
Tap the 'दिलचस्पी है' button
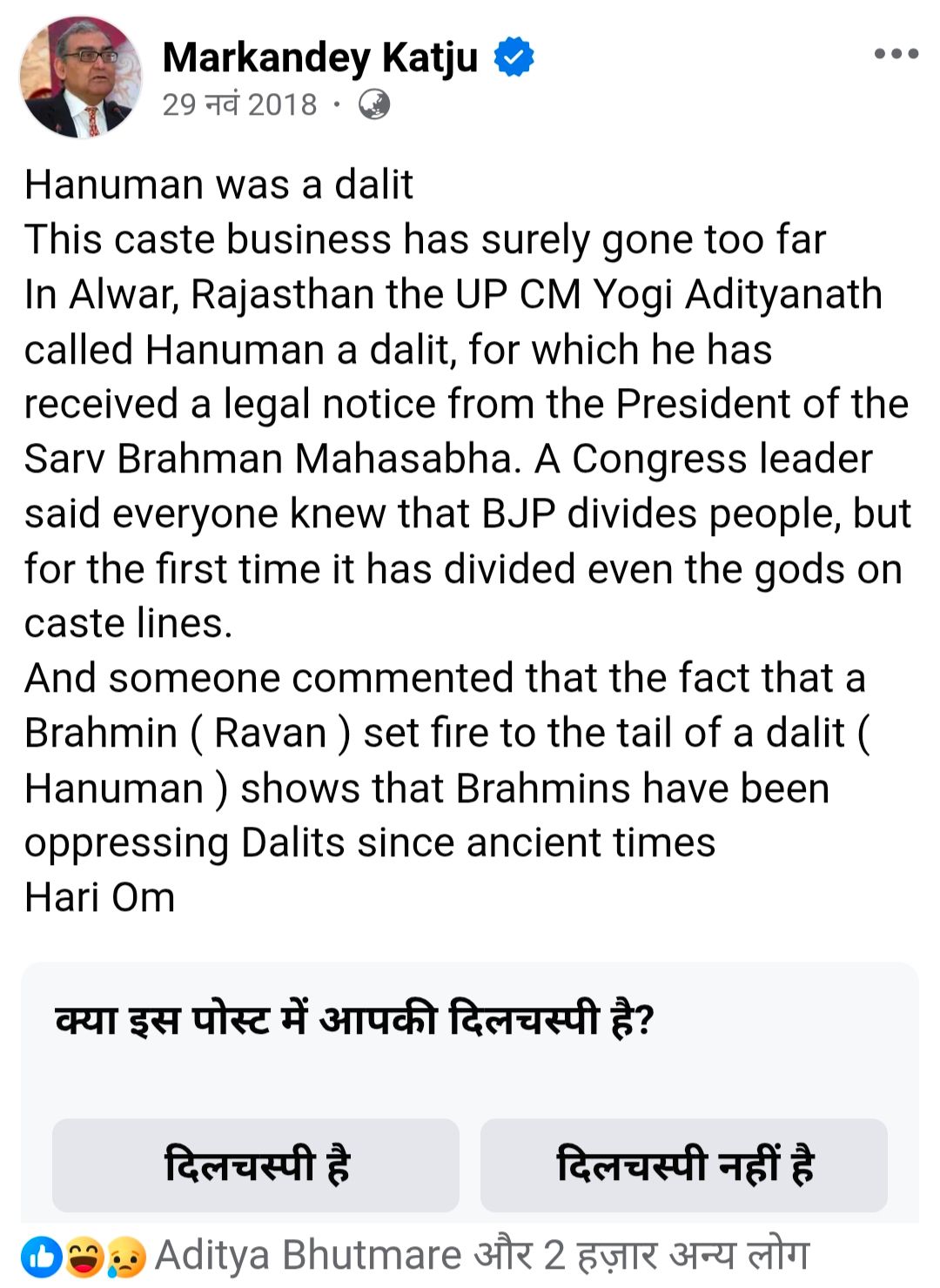(256, 1165)
